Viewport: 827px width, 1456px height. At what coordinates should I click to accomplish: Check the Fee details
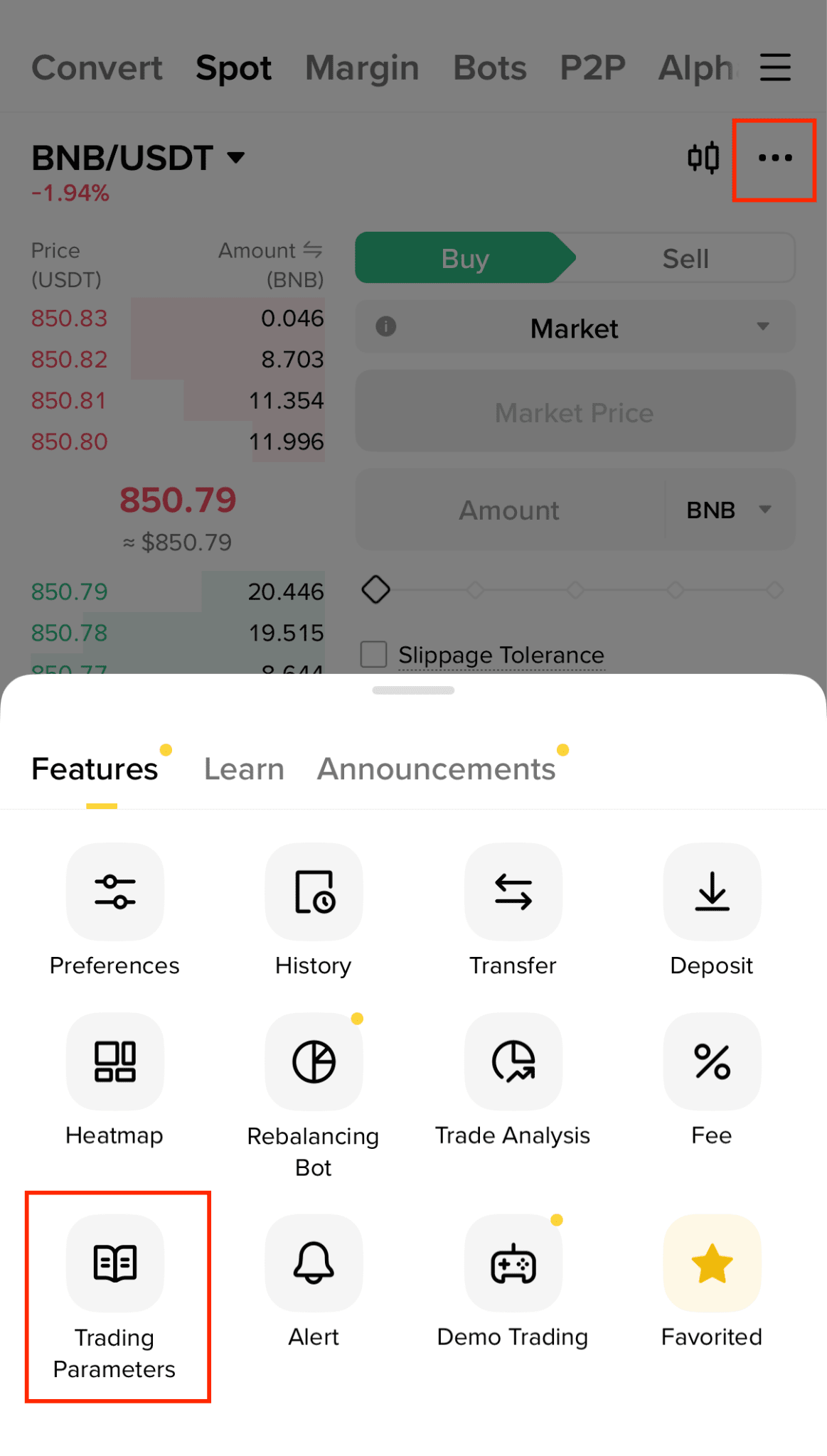(712, 1061)
